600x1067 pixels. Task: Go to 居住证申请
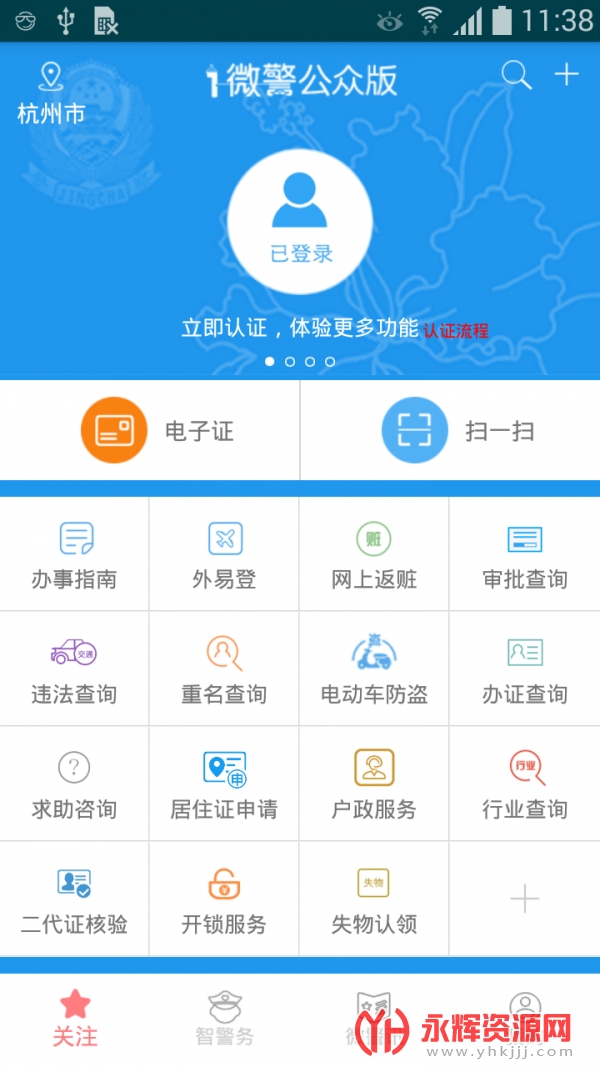(225, 785)
